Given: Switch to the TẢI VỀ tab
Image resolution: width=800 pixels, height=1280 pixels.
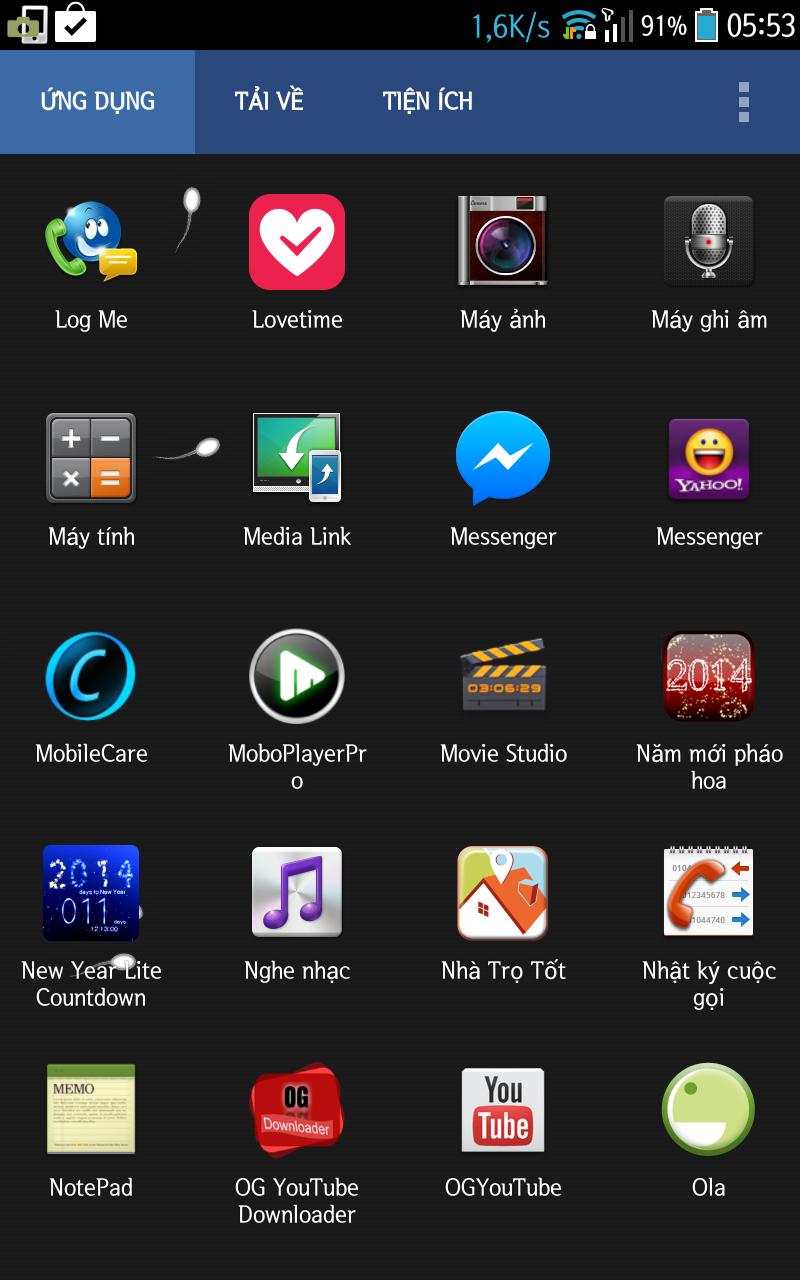Looking at the screenshot, I should (x=269, y=101).
